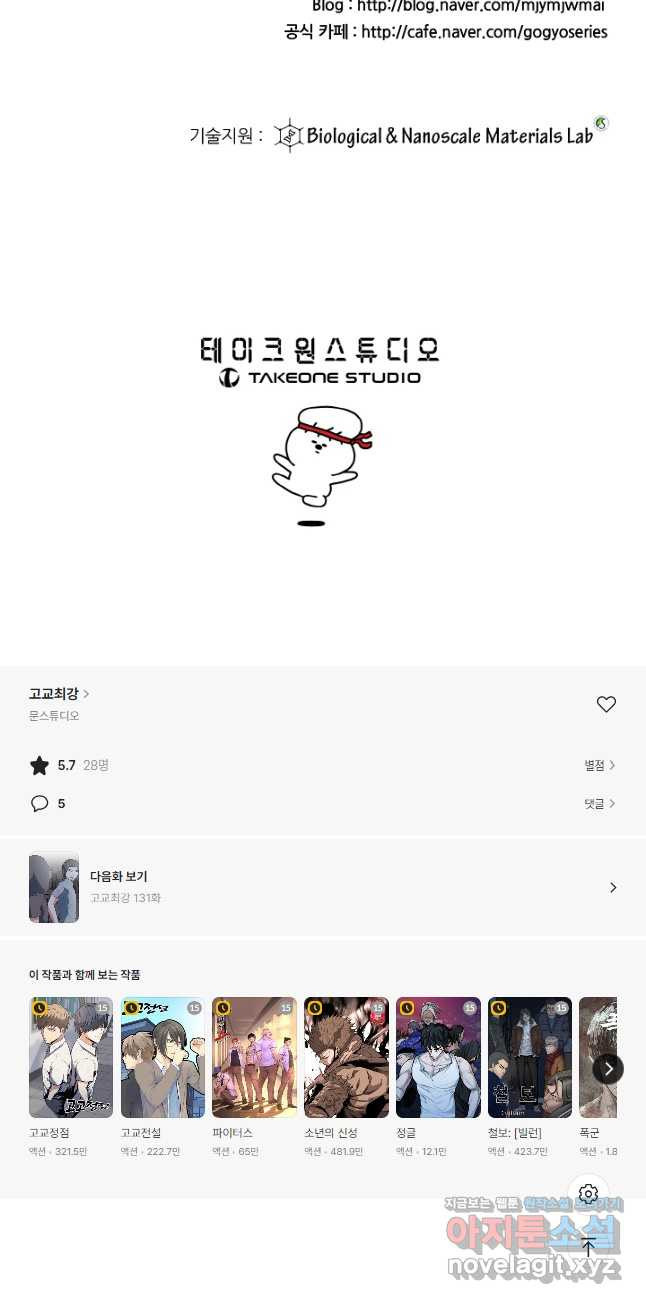Open the 고교최강 series page link
The height and width of the screenshot is (1304, 646).
click(58, 694)
